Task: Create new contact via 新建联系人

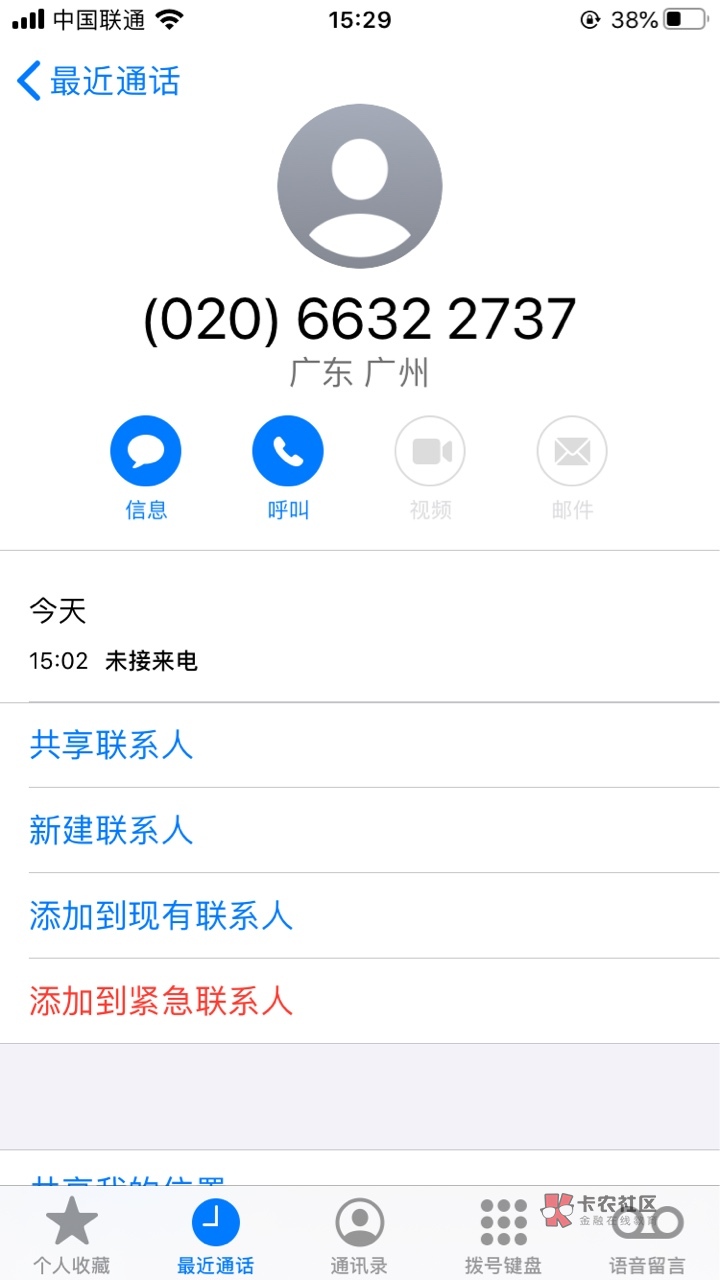Action: [x=111, y=830]
